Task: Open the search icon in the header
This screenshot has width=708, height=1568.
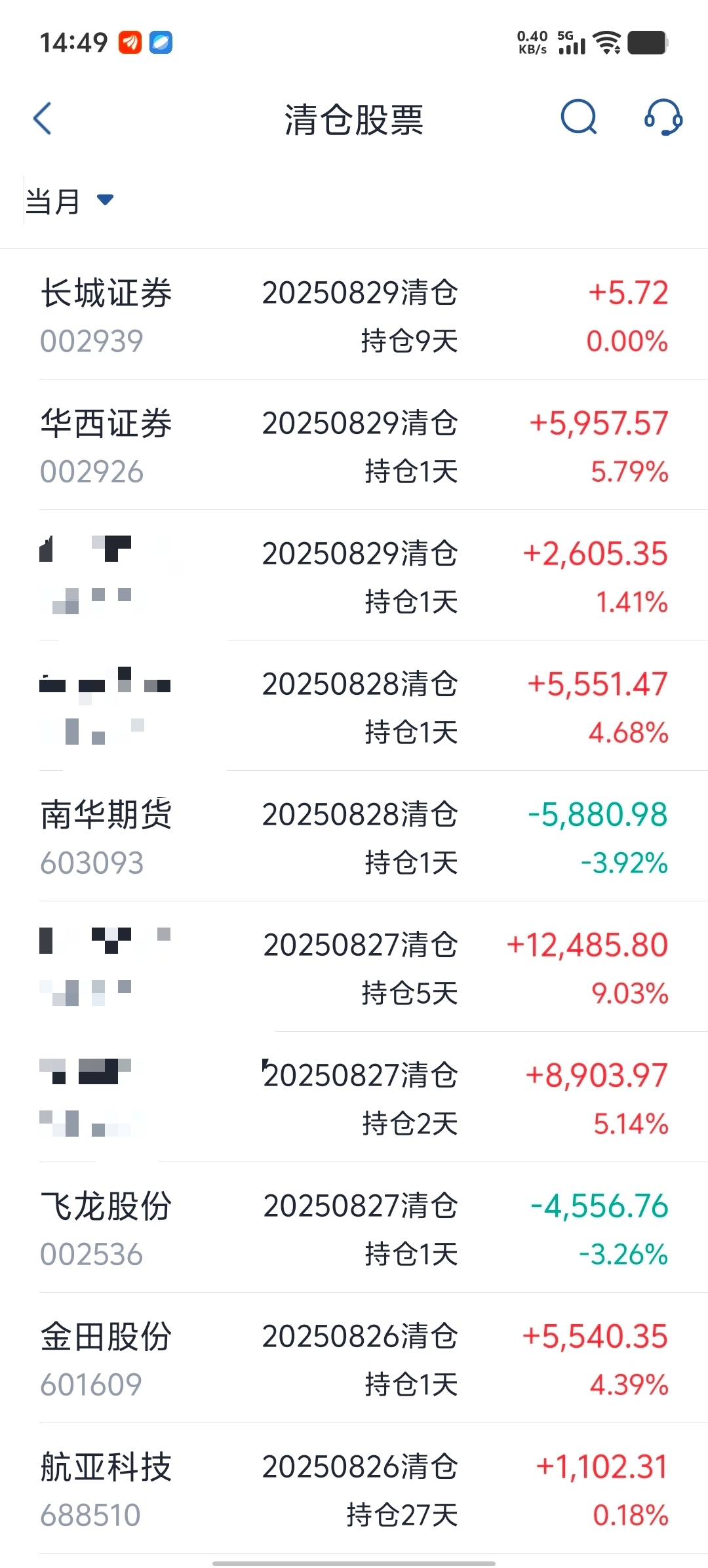Action: pos(579,119)
